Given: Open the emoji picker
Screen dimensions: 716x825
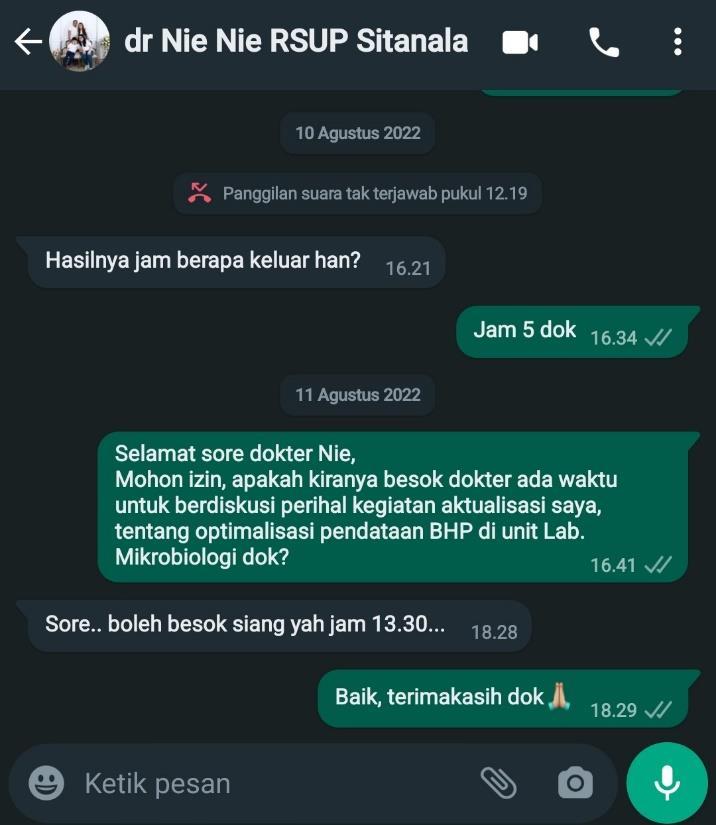Looking at the screenshot, I should pyautogui.click(x=46, y=783).
